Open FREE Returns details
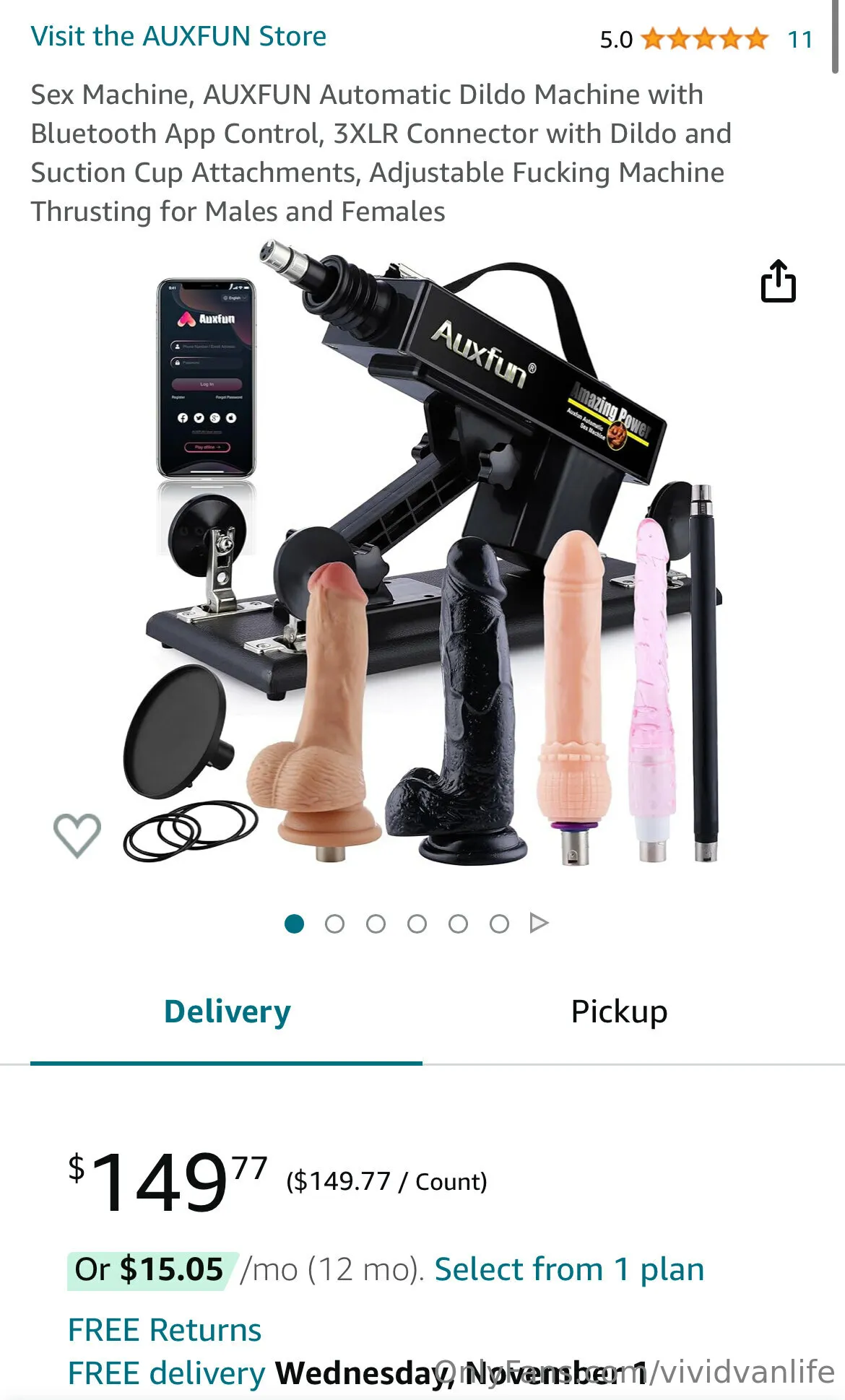The height and width of the screenshot is (1400, 845). pyautogui.click(x=165, y=1329)
